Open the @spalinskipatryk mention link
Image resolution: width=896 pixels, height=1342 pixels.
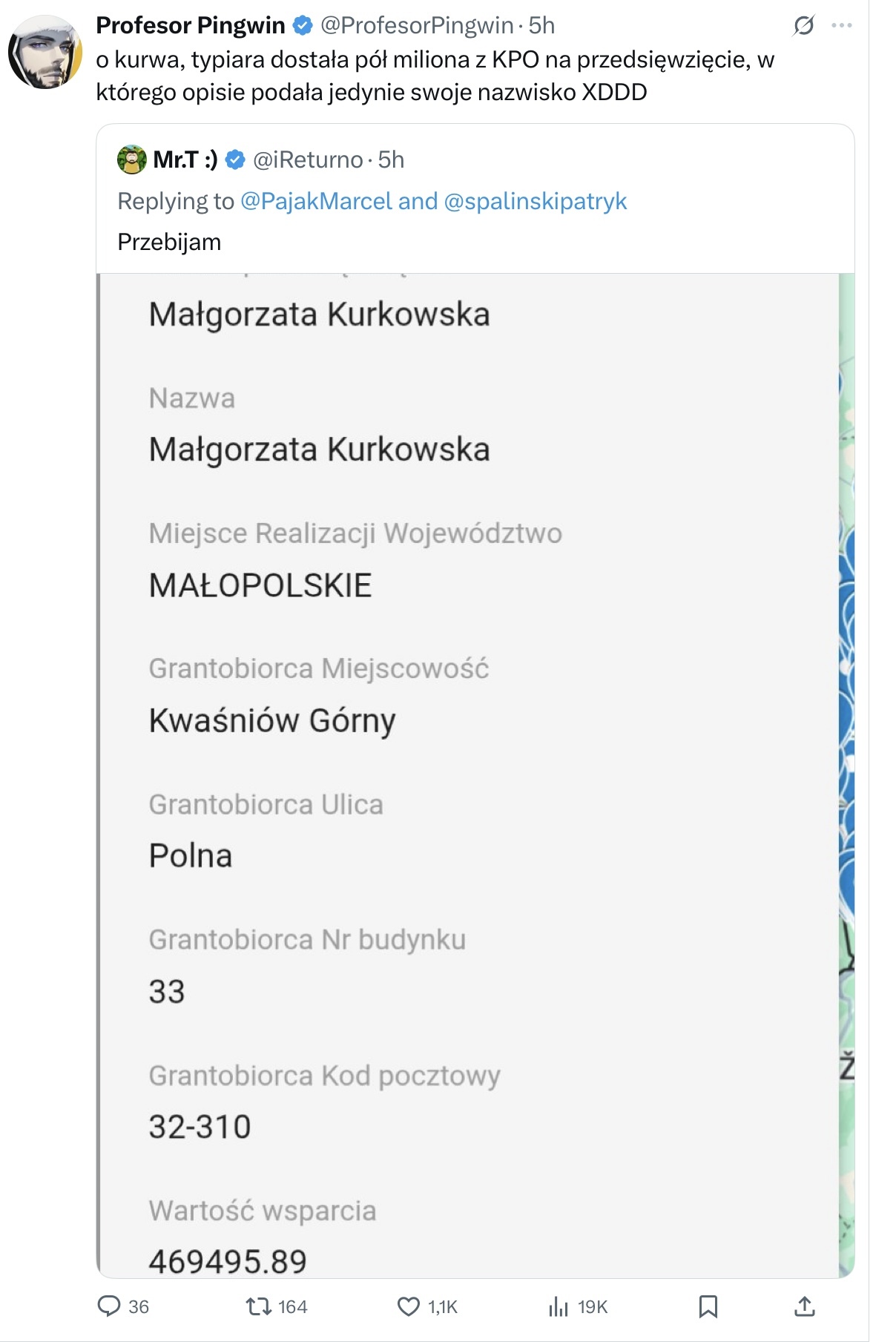click(x=535, y=201)
